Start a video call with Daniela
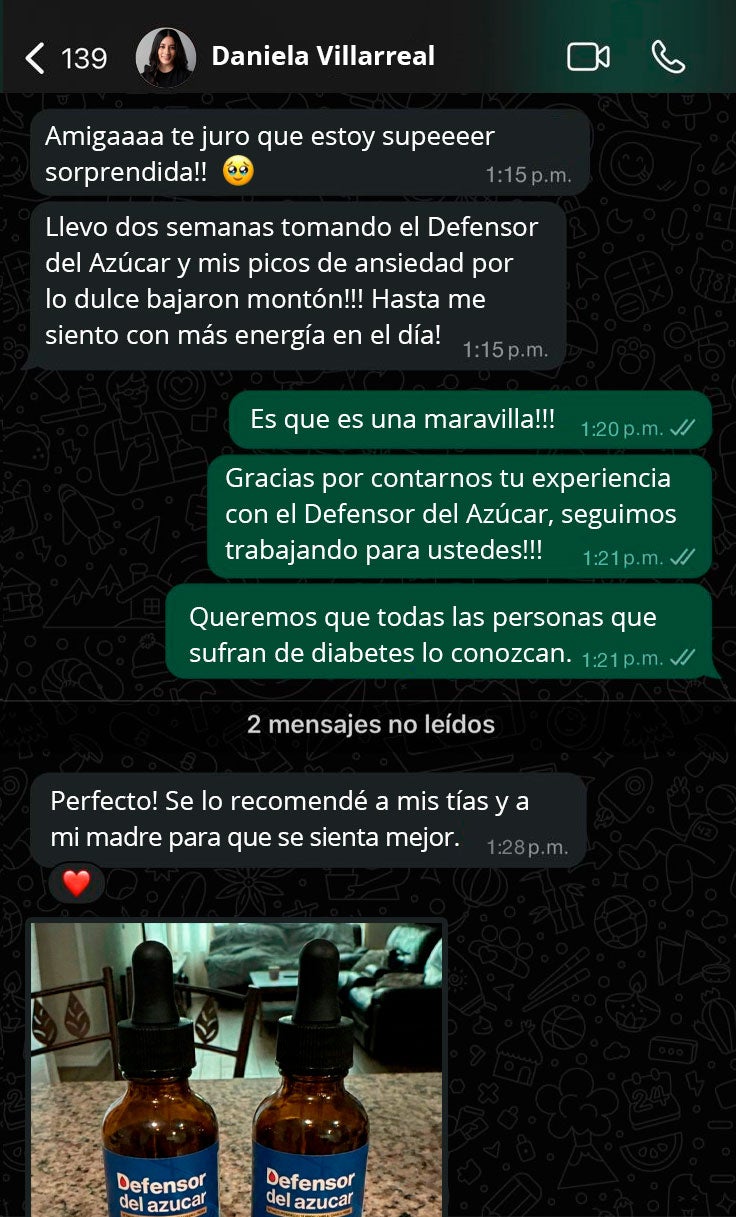The height and width of the screenshot is (1217, 736). [588, 57]
